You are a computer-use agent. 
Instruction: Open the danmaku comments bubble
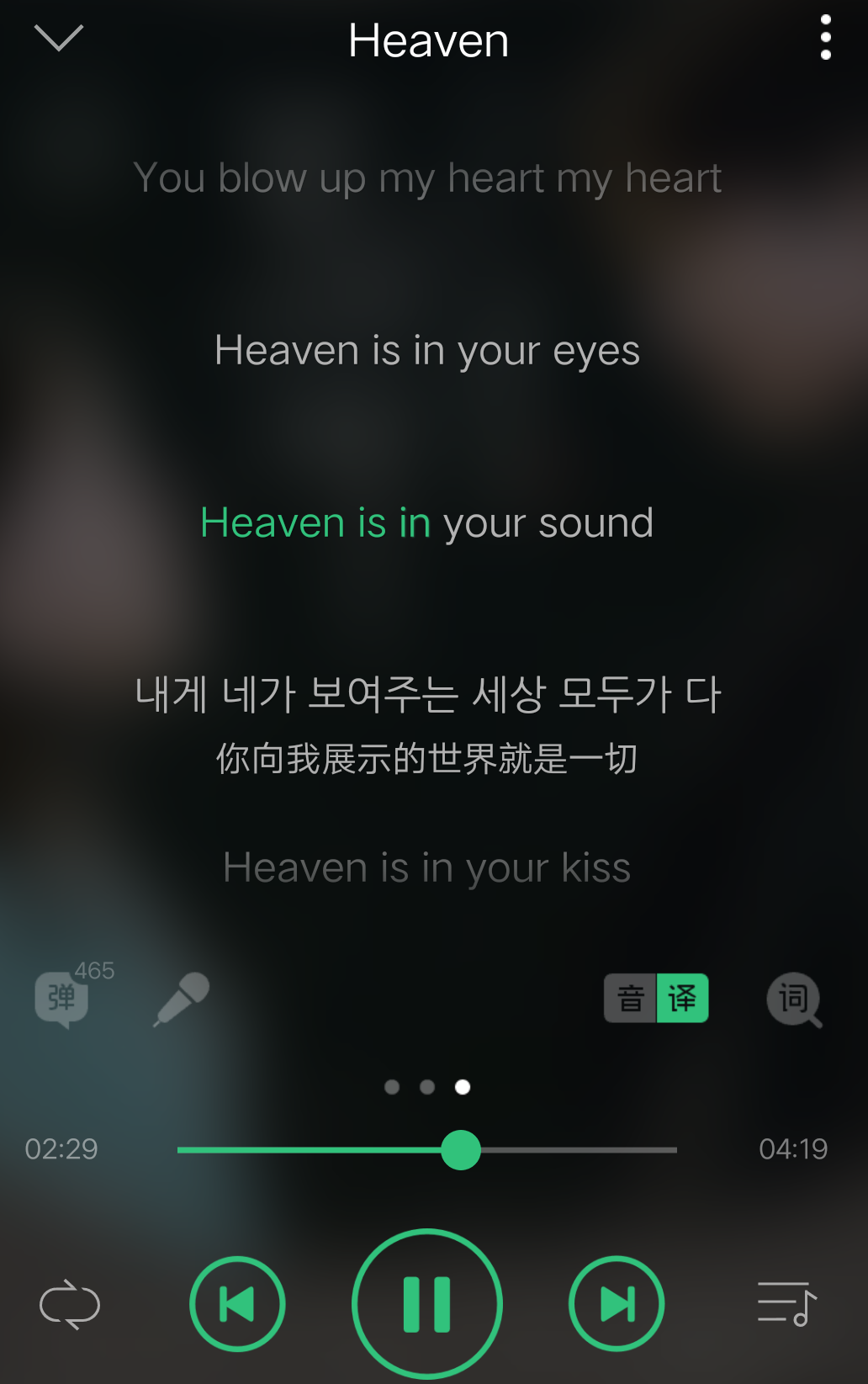[x=62, y=999]
